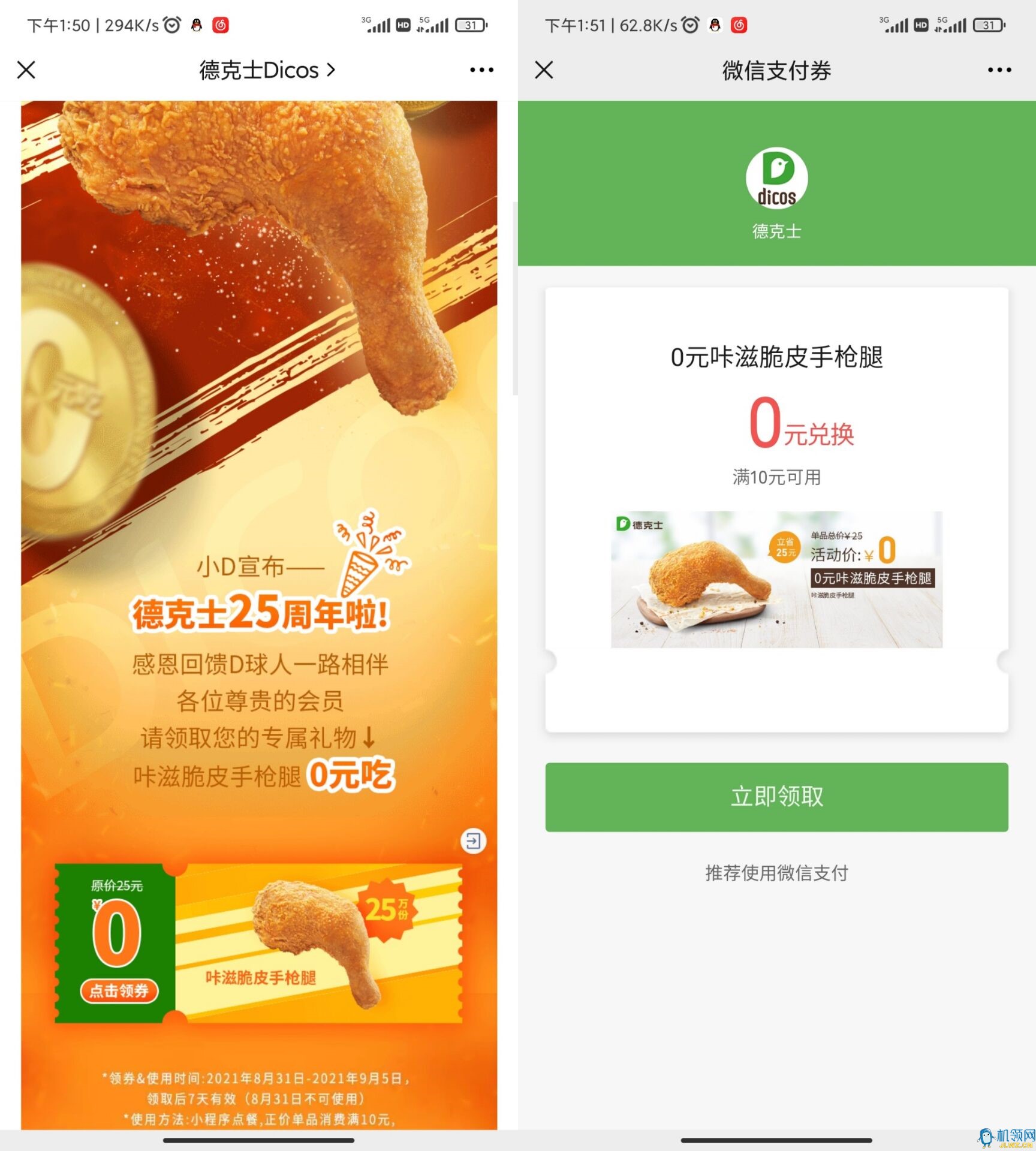Image resolution: width=1036 pixels, height=1151 pixels.
Task: Open overflow menu on the 微信支付券 page
Action: (x=999, y=70)
